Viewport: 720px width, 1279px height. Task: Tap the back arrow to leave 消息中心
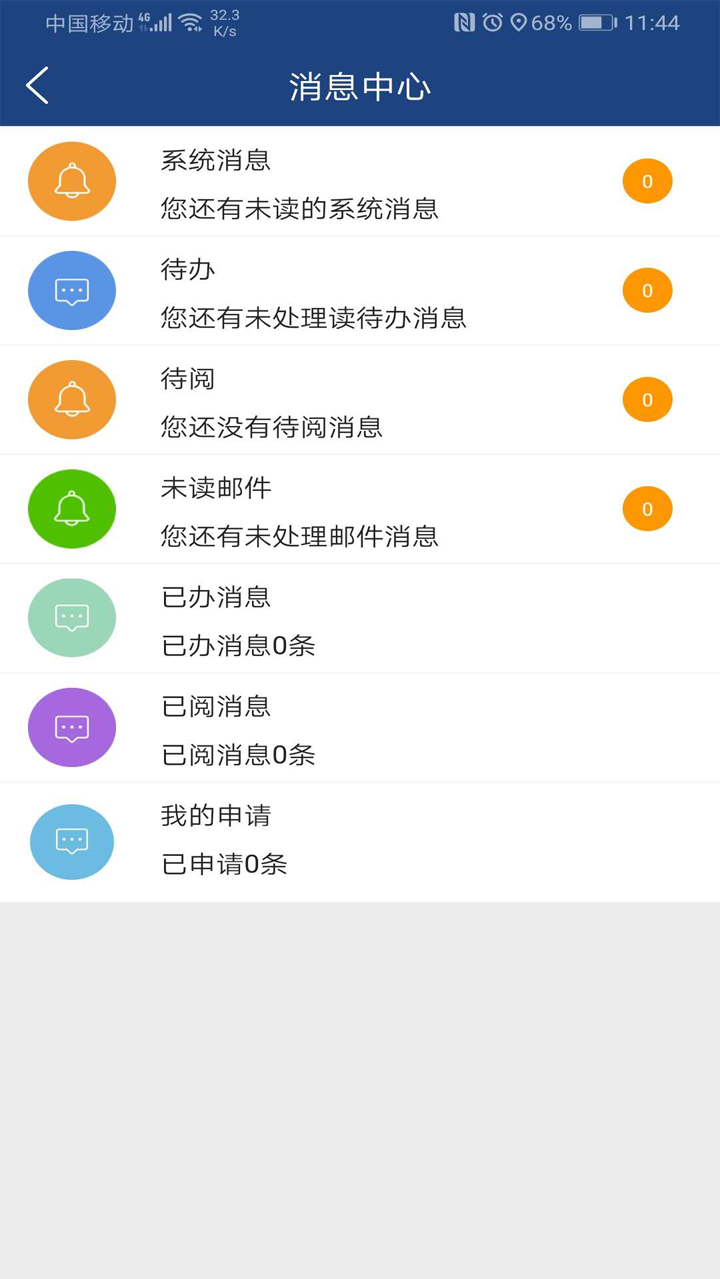pos(38,86)
